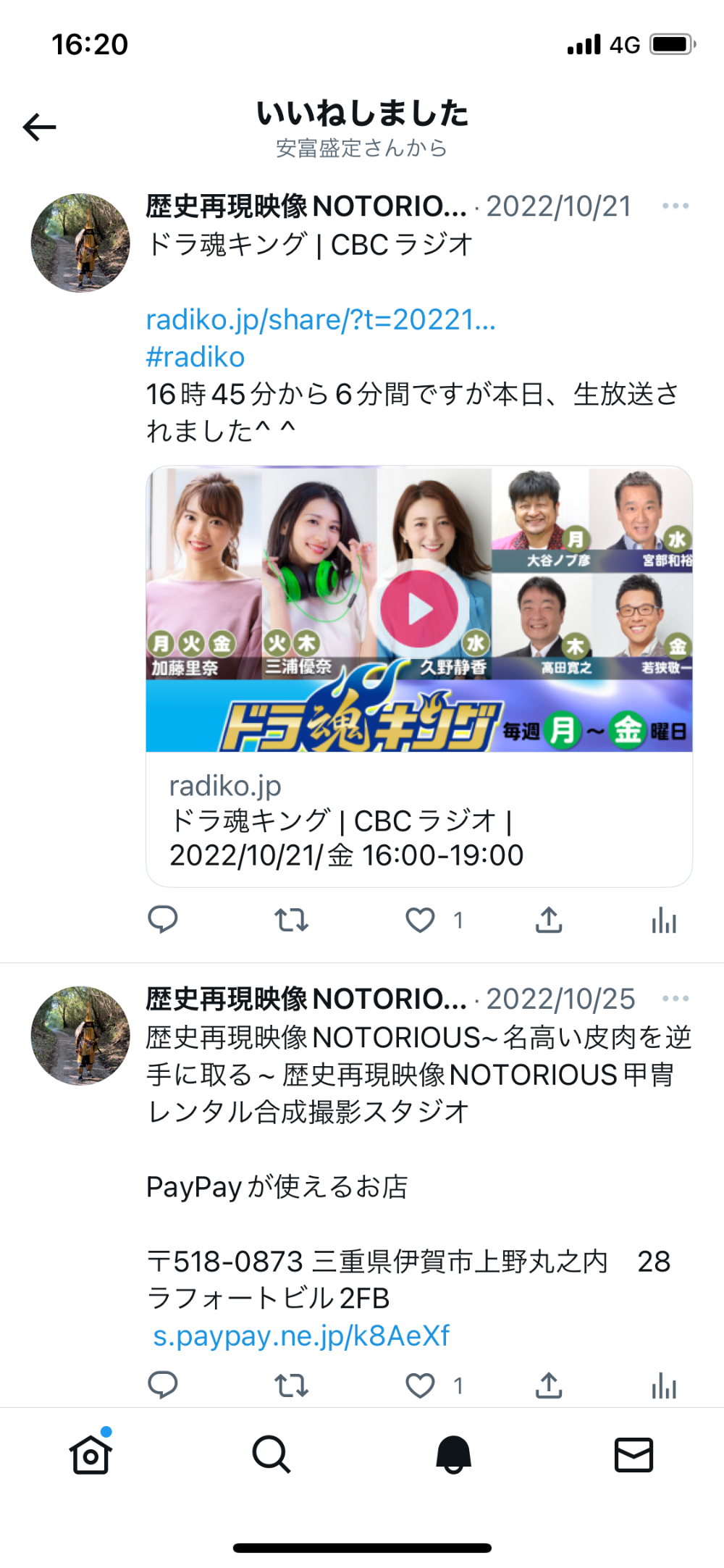Image resolution: width=724 pixels, height=1568 pixels.
Task: View analytics for the 2022/10/21 post
Action: click(663, 921)
